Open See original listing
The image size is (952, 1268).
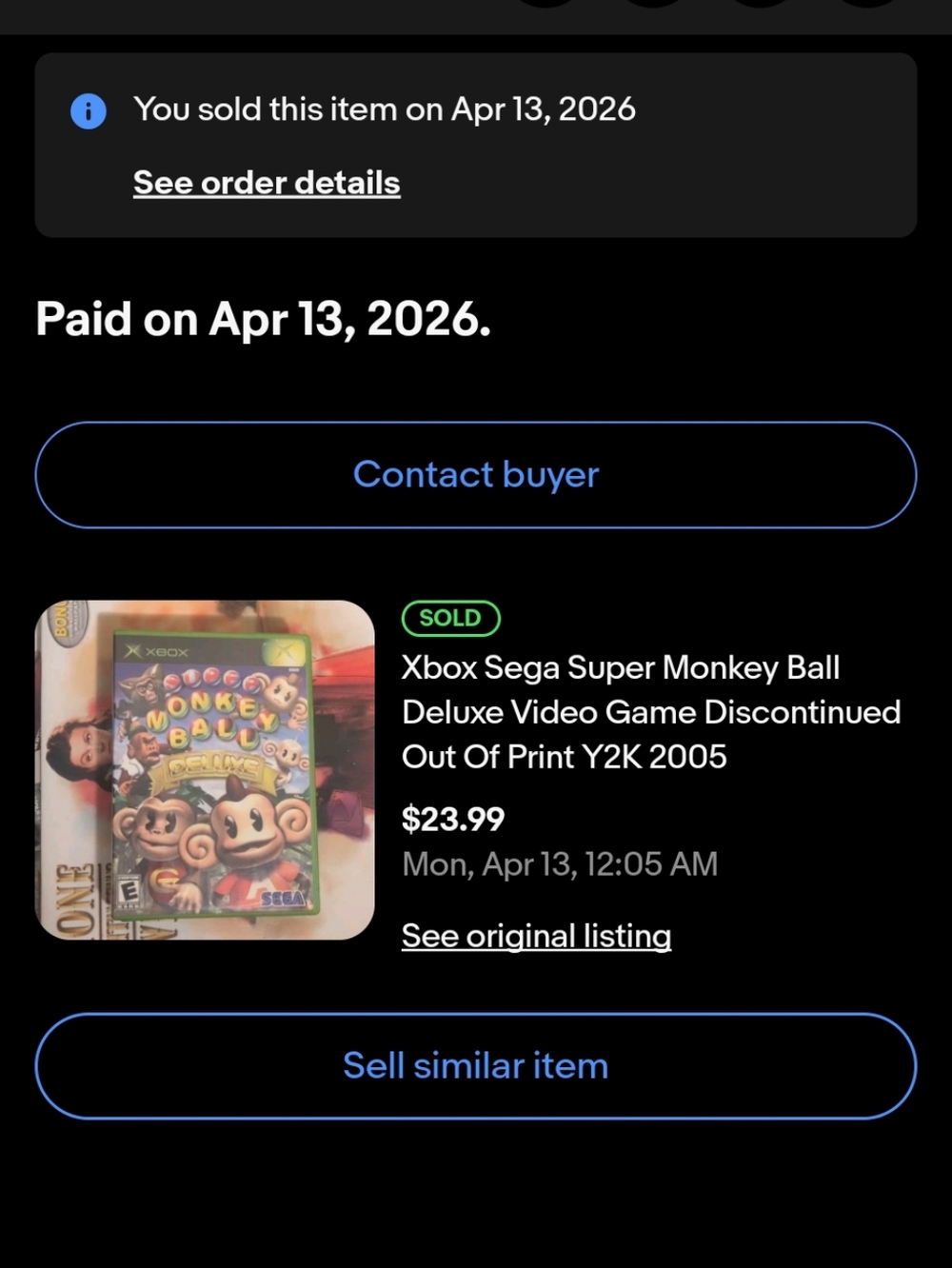536,936
